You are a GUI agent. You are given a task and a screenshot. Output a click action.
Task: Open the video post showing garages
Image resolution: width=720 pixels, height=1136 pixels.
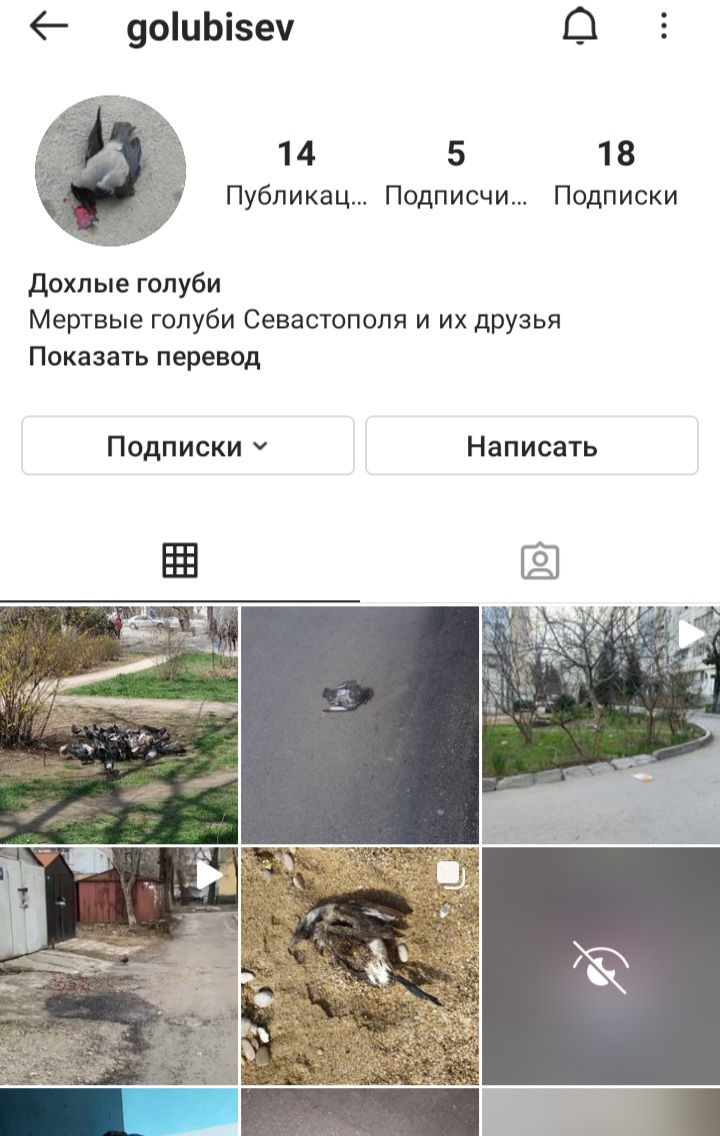point(119,966)
